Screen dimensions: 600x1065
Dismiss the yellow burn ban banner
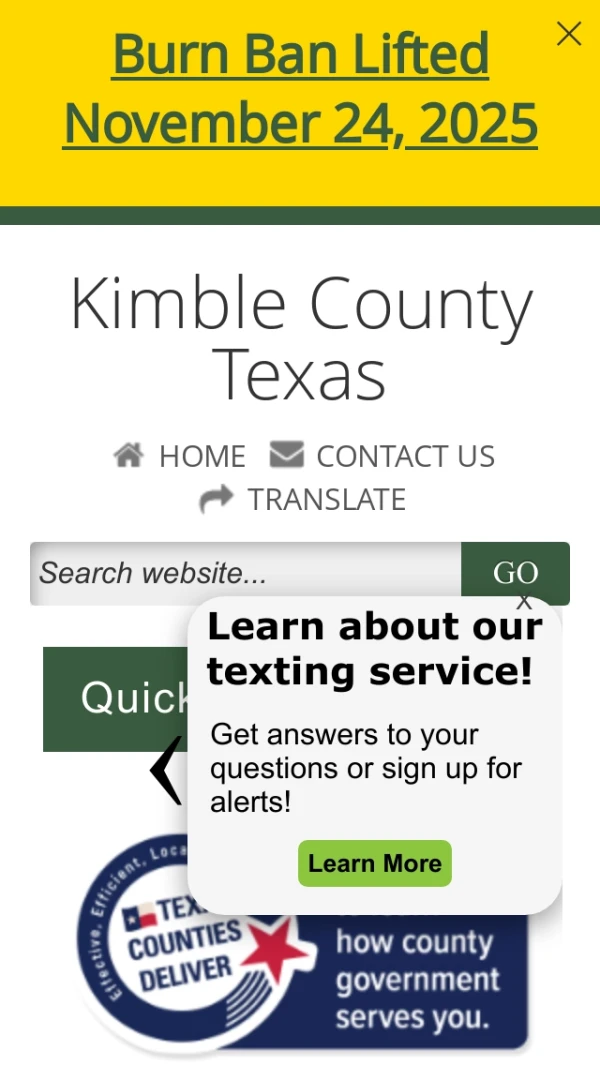tap(569, 34)
